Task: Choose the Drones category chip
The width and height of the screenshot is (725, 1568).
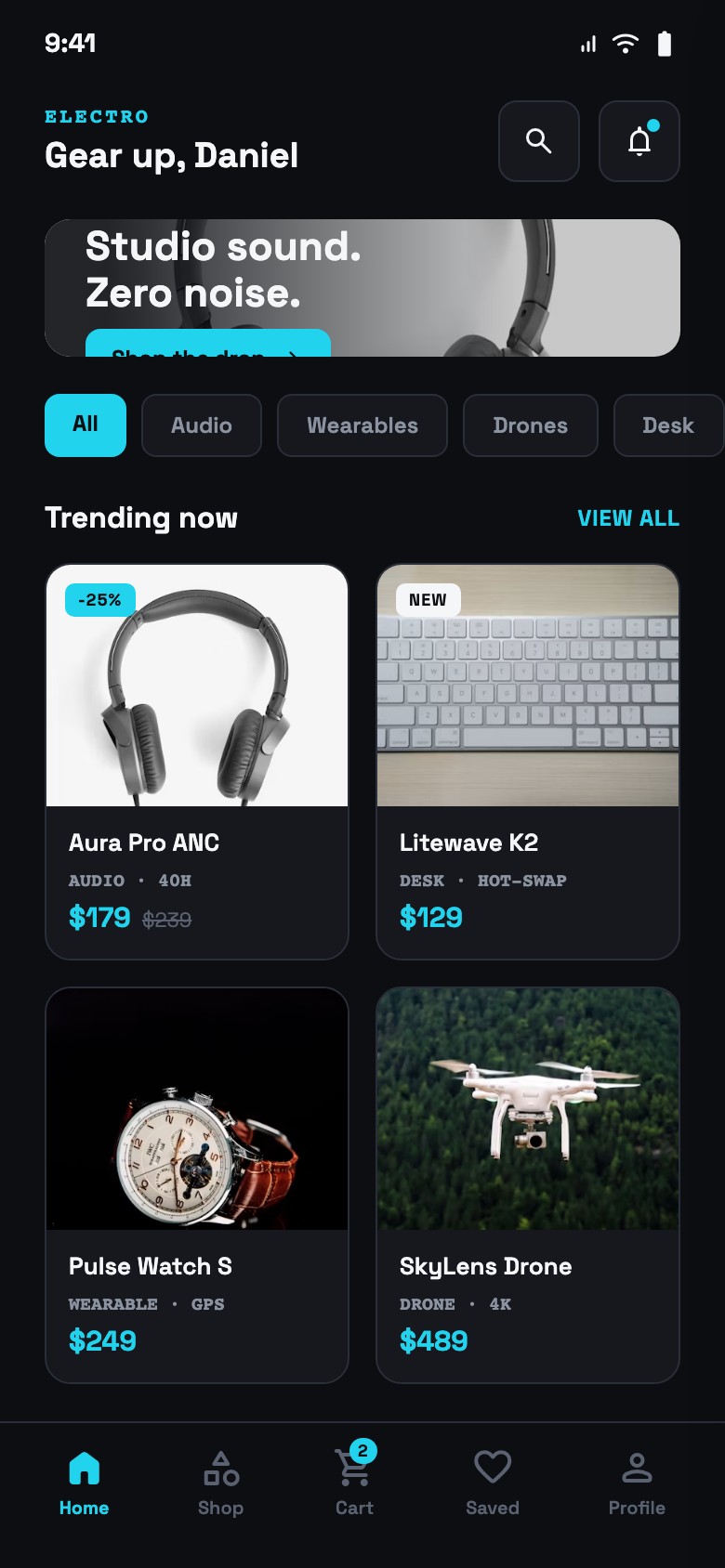Action: [x=531, y=425]
